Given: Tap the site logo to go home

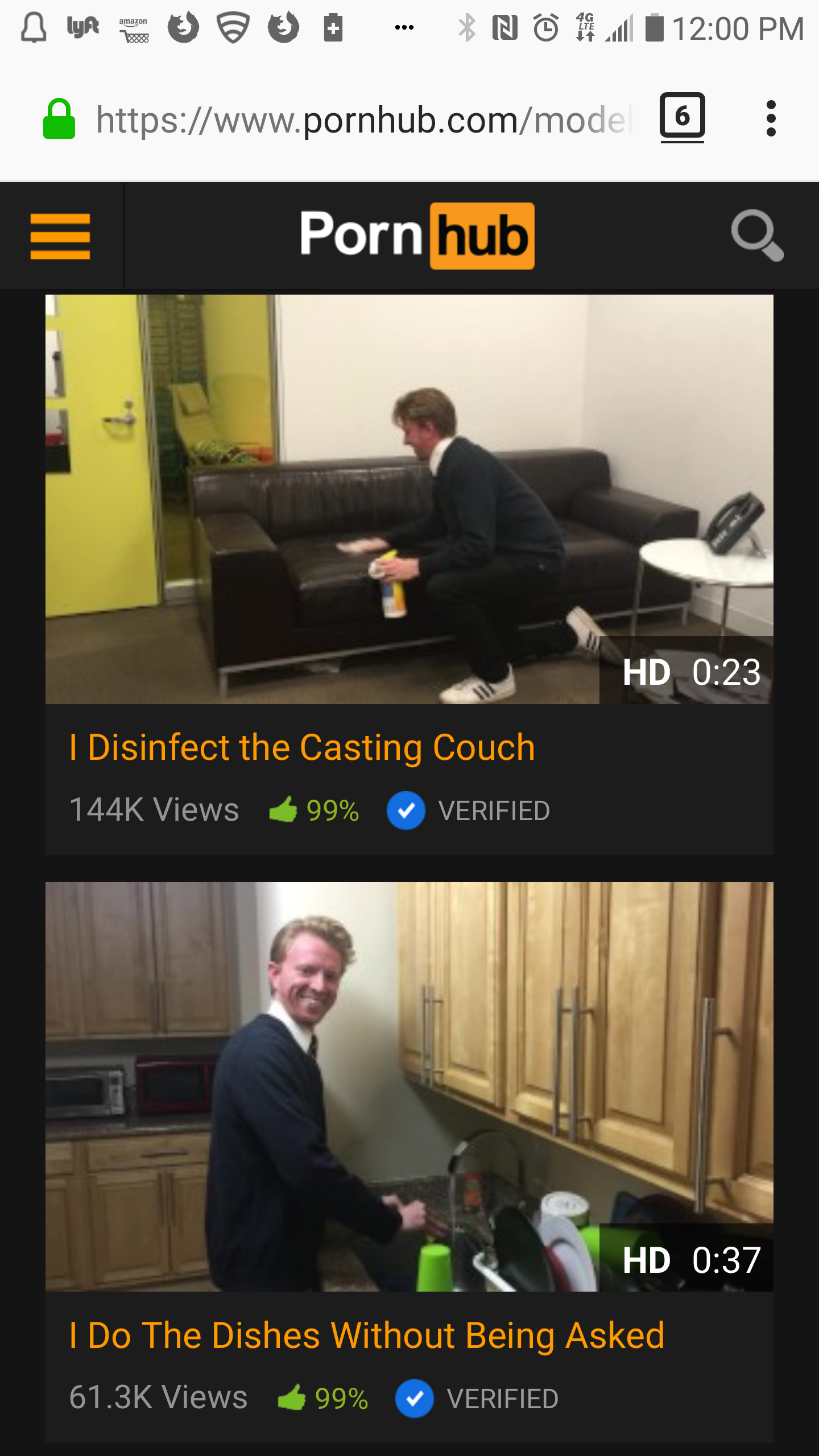Looking at the screenshot, I should click(x=417, y=235).
